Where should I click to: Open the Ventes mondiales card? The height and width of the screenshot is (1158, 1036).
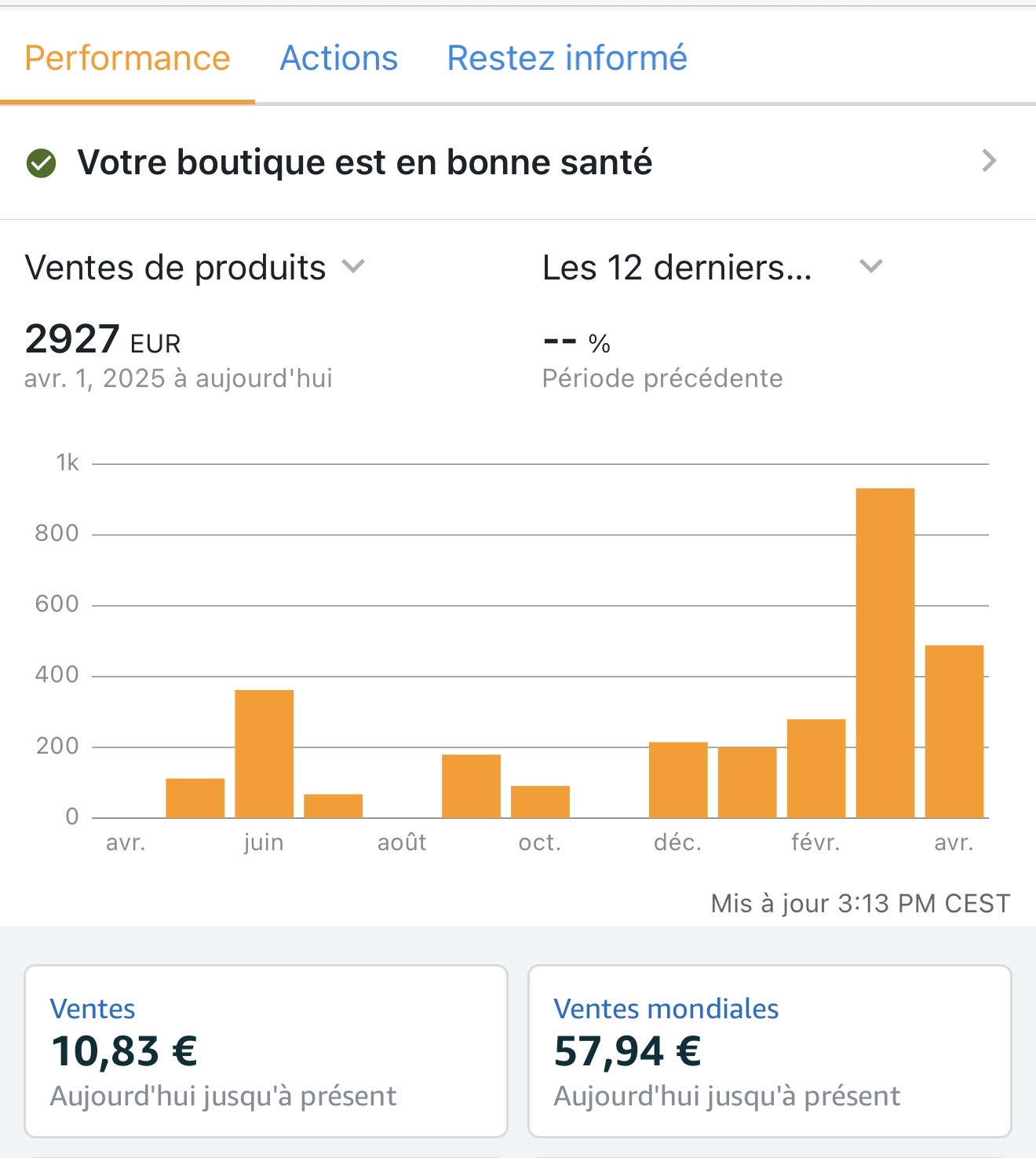tap(666, 1009)
